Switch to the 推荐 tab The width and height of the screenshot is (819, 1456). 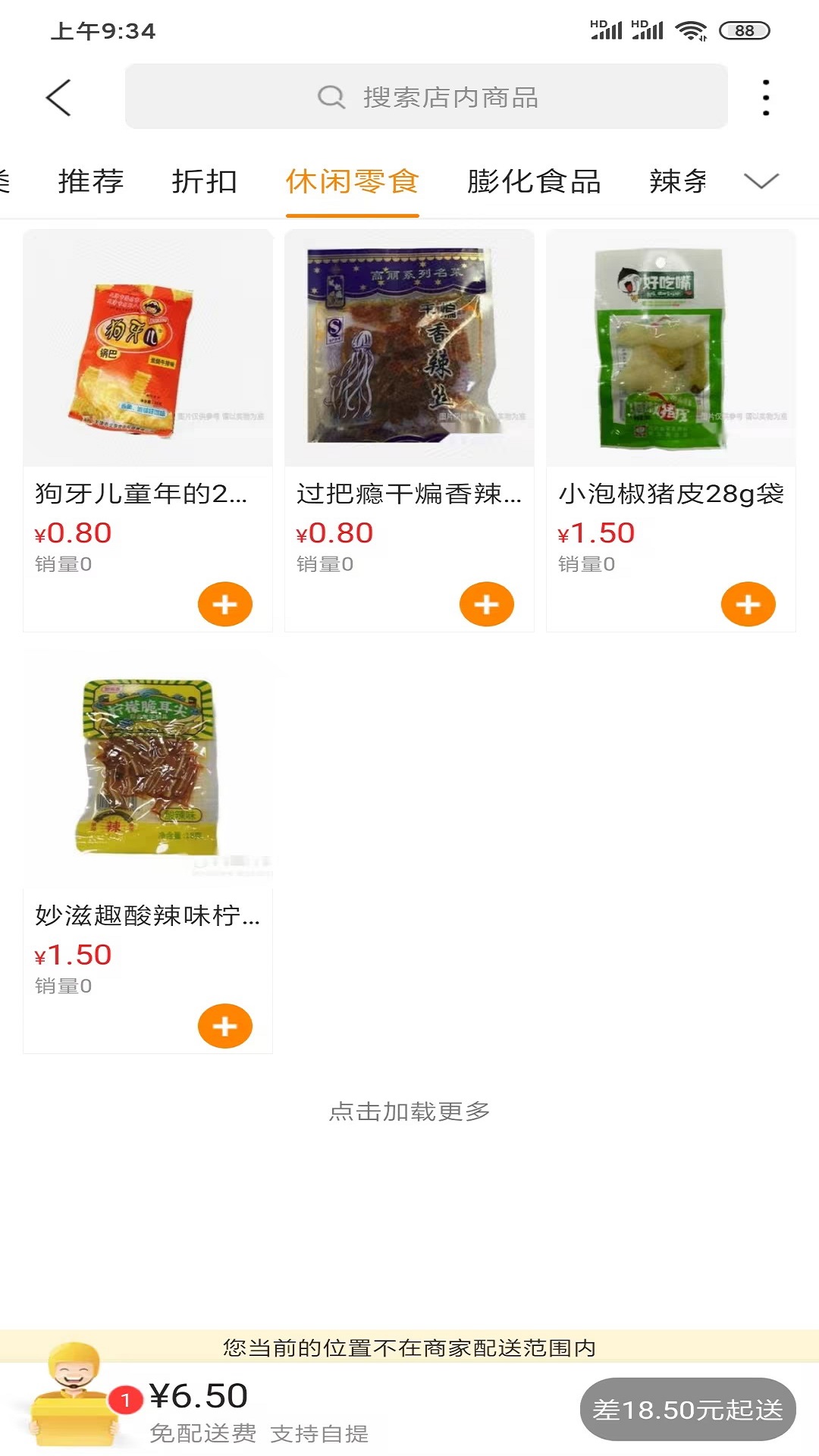pos(91,182)
